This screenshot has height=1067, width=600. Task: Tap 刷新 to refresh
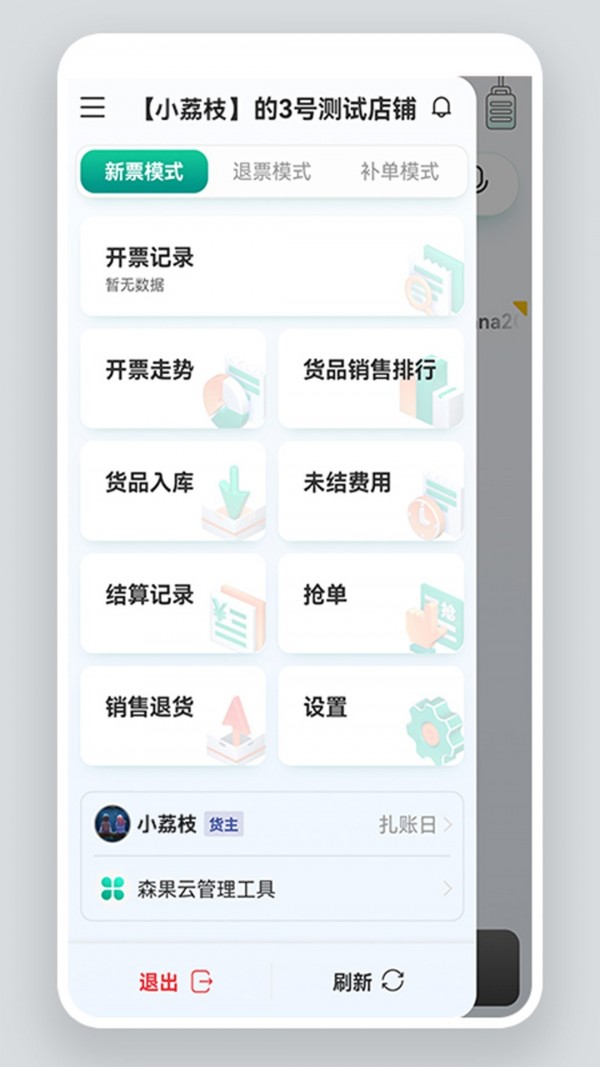[x=368, y=981]
